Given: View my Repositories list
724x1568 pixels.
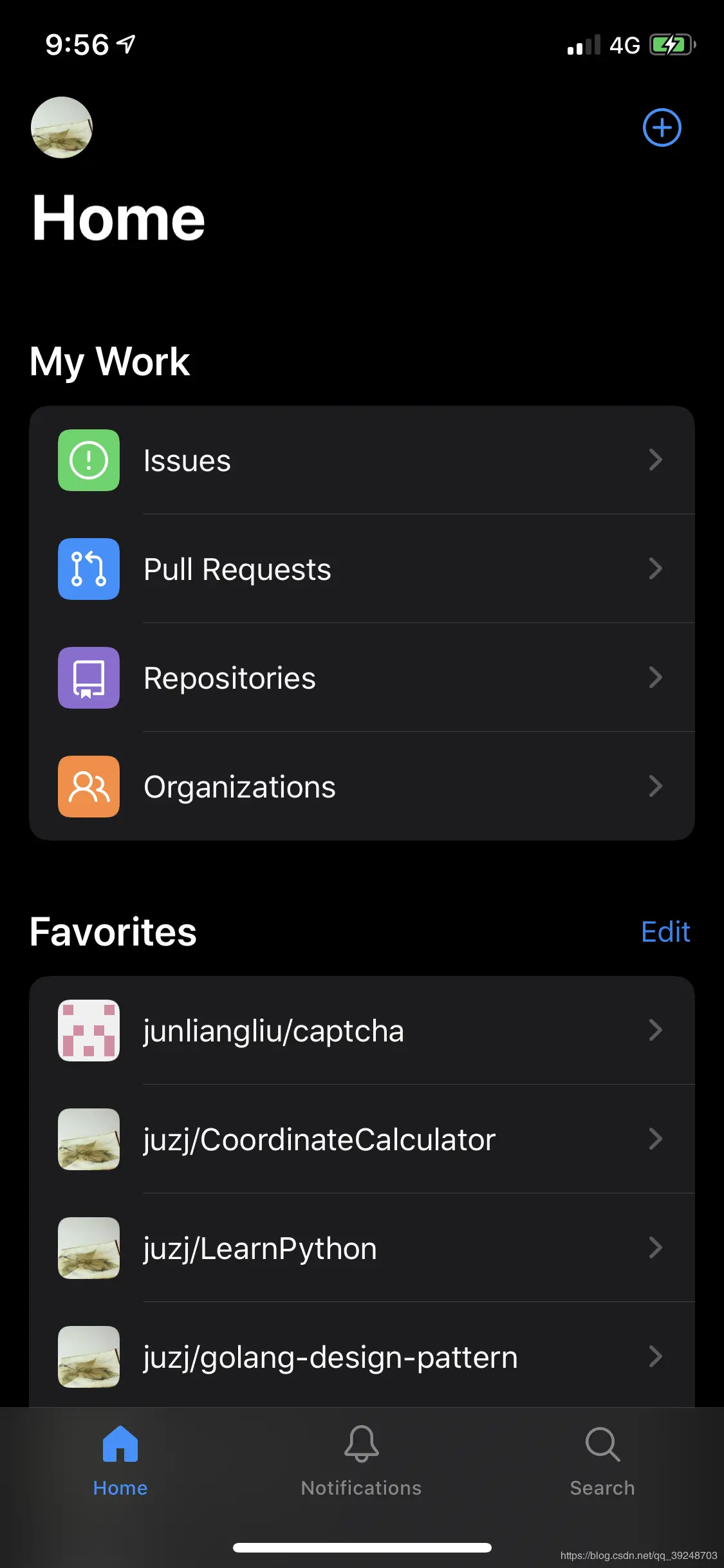Looking at the screenshot, I should click(x=362, y=678).
